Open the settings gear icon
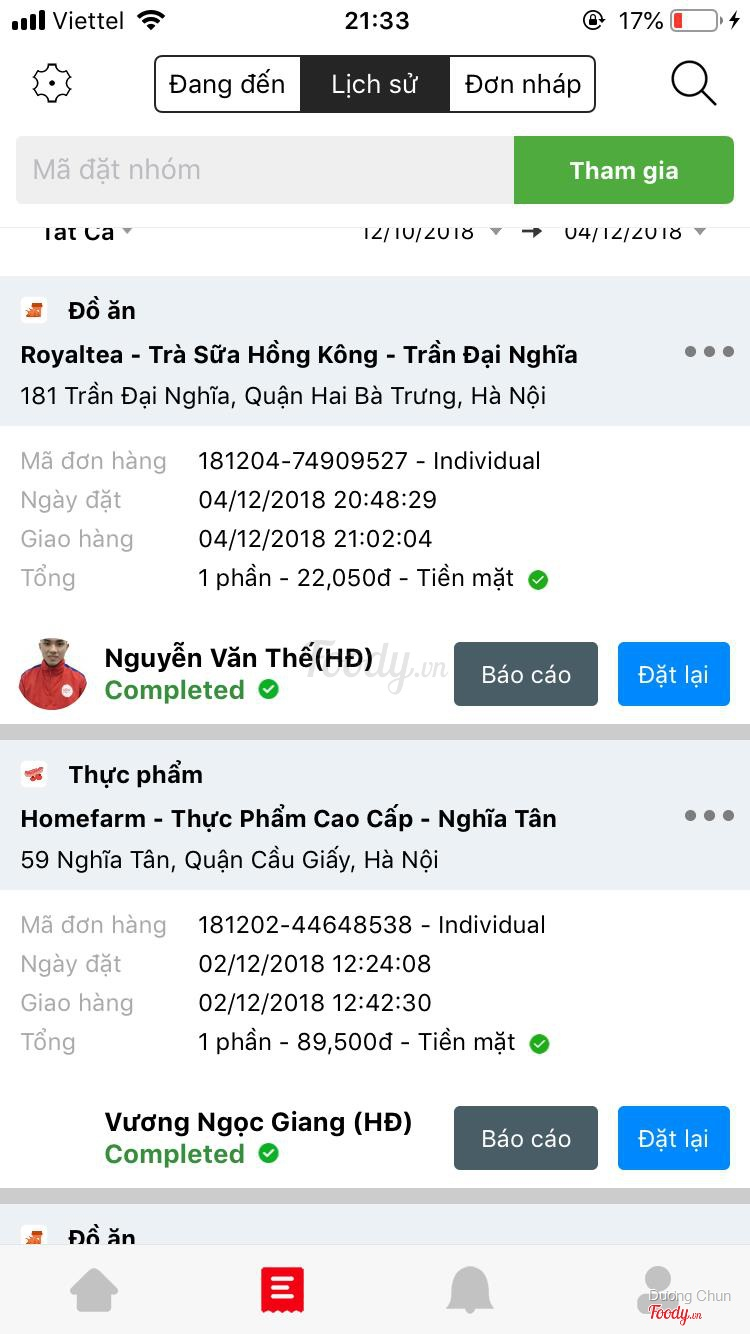The height and width of the screenshot is (1334, 750). click(x=52, y=84)
